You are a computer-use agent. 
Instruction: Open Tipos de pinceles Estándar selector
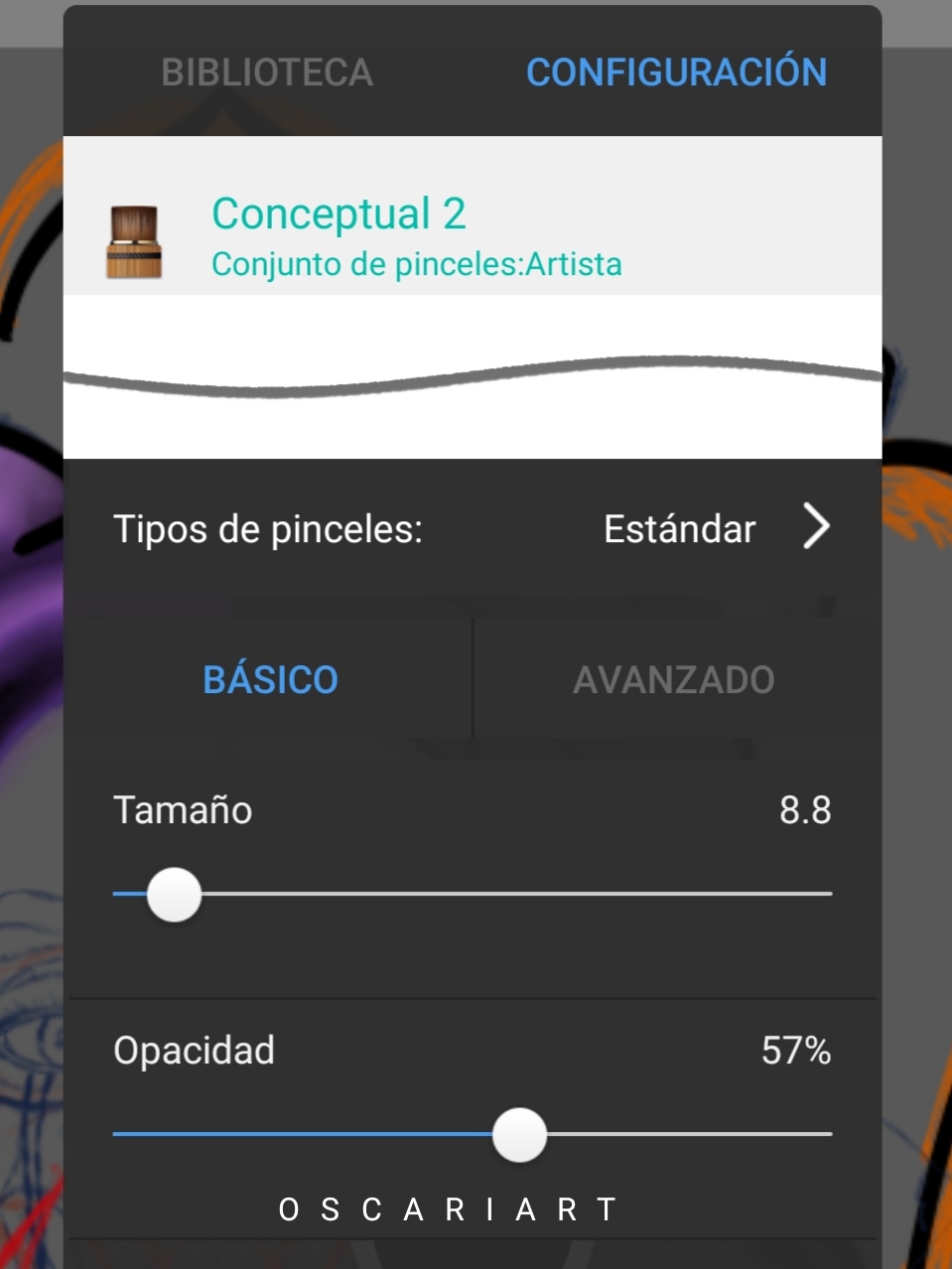(x=715, y=528)
